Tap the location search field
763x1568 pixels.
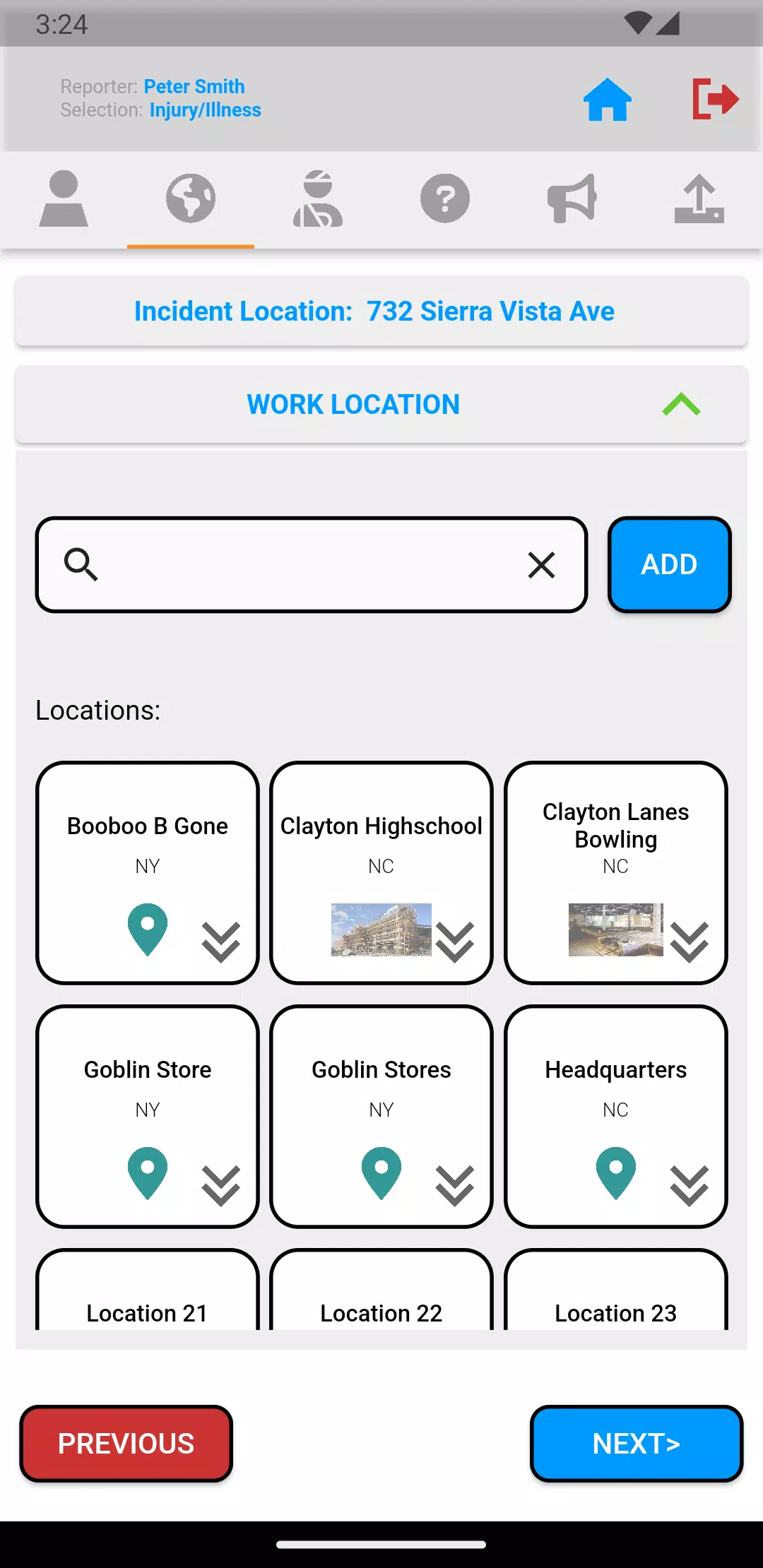point(311,565)
